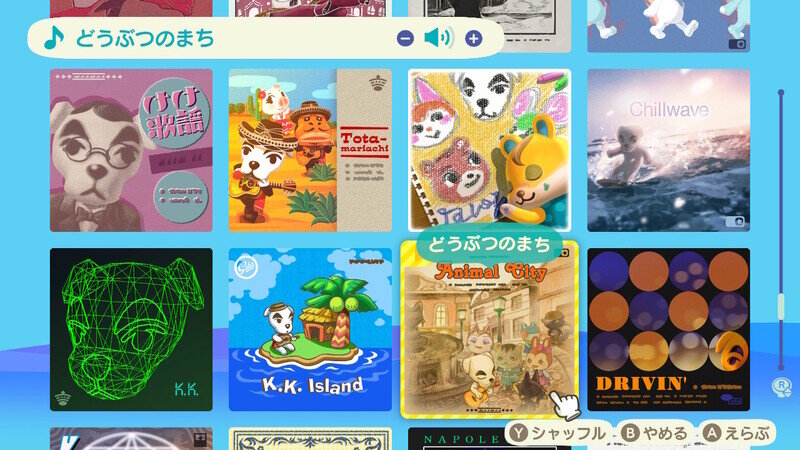
Task: Raise the volume with the plus button
Action: (x=473, y=39)
